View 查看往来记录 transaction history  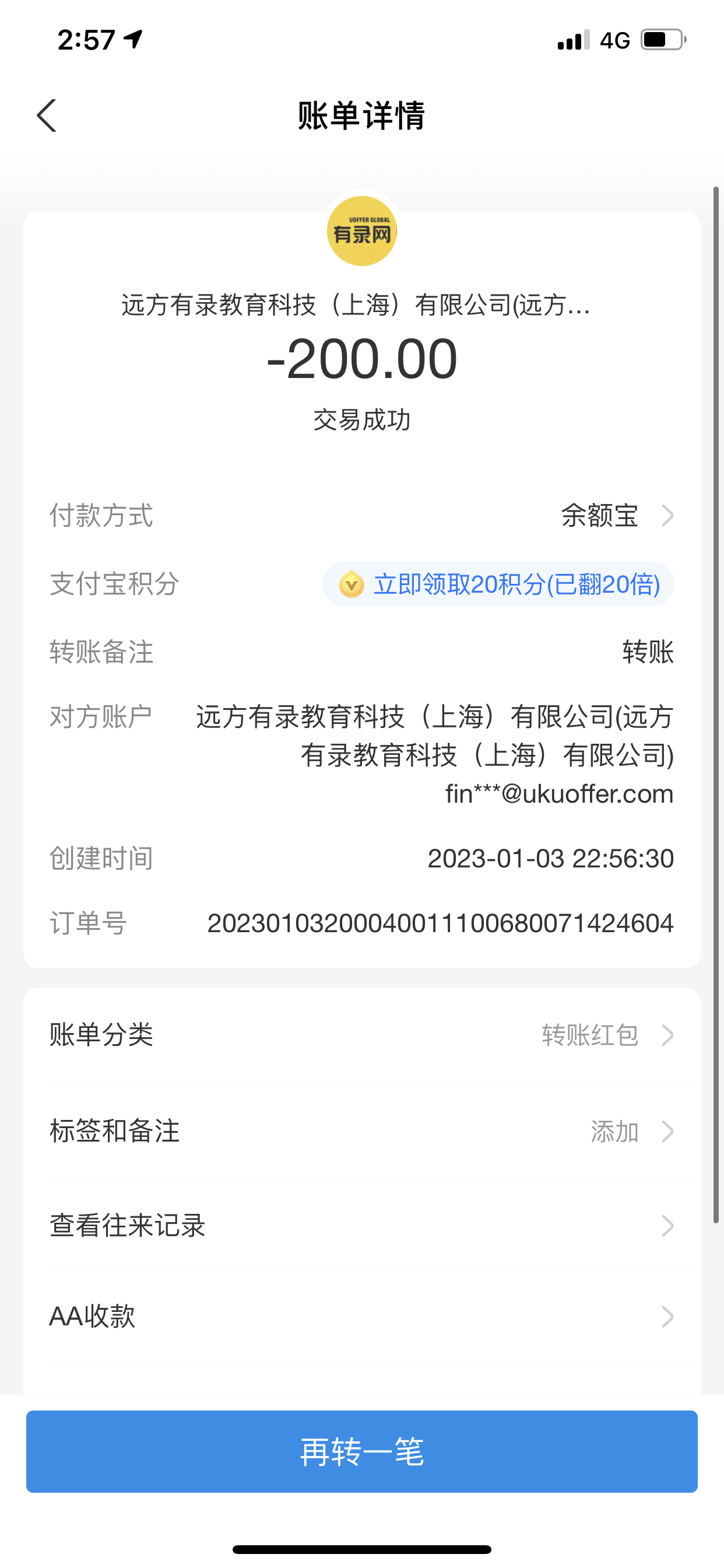pyautogui.click(x=361, y=1226)
